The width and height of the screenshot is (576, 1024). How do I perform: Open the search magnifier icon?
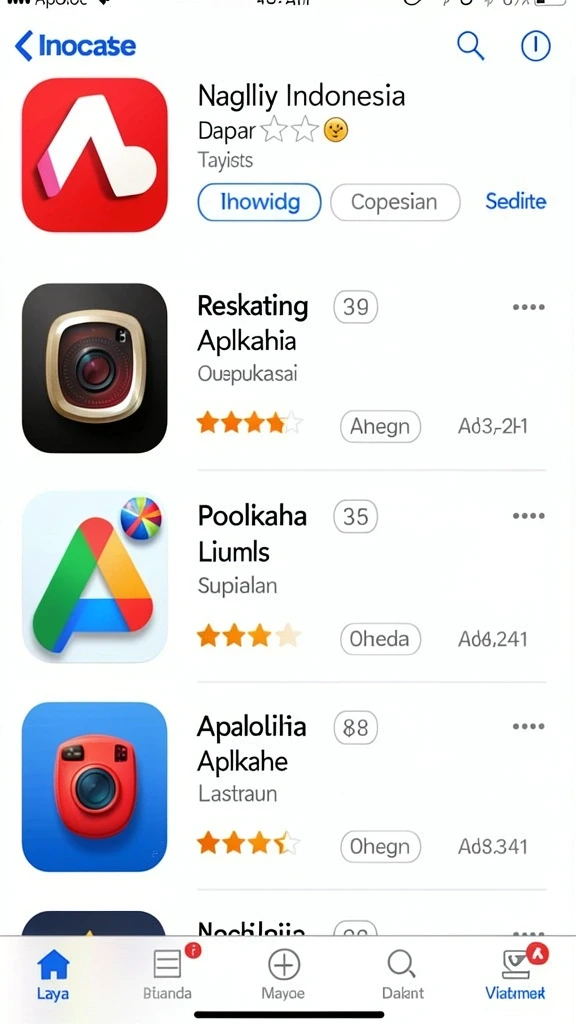[x=470, y=46]
